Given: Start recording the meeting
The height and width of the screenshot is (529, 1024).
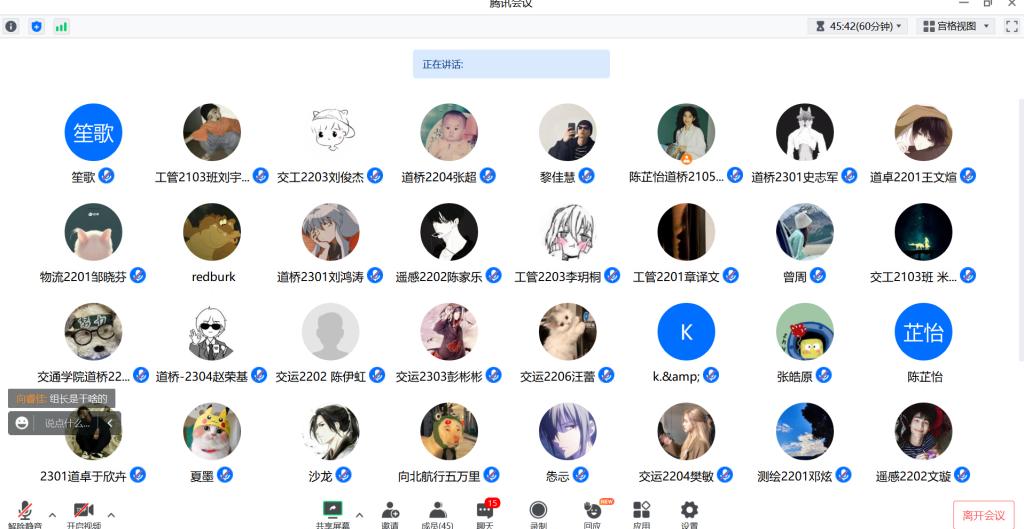Looking at the screenshot, I should pyautogui.click(x=538, y=513).
